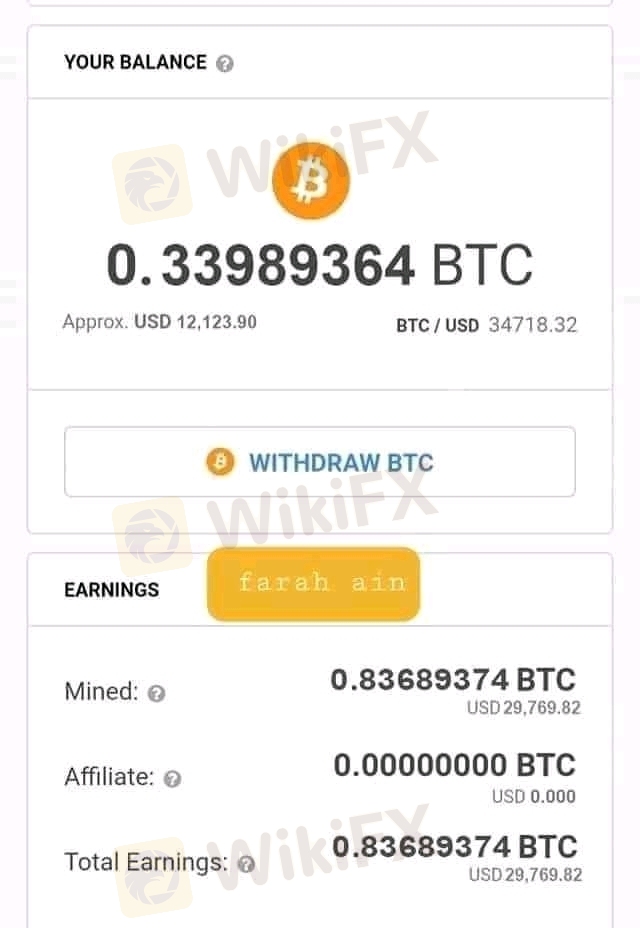Image resolution: width=640 pixels, height=928 pixels.
Task: Tap the Withdraw BTC button
Action: (320, 462)
